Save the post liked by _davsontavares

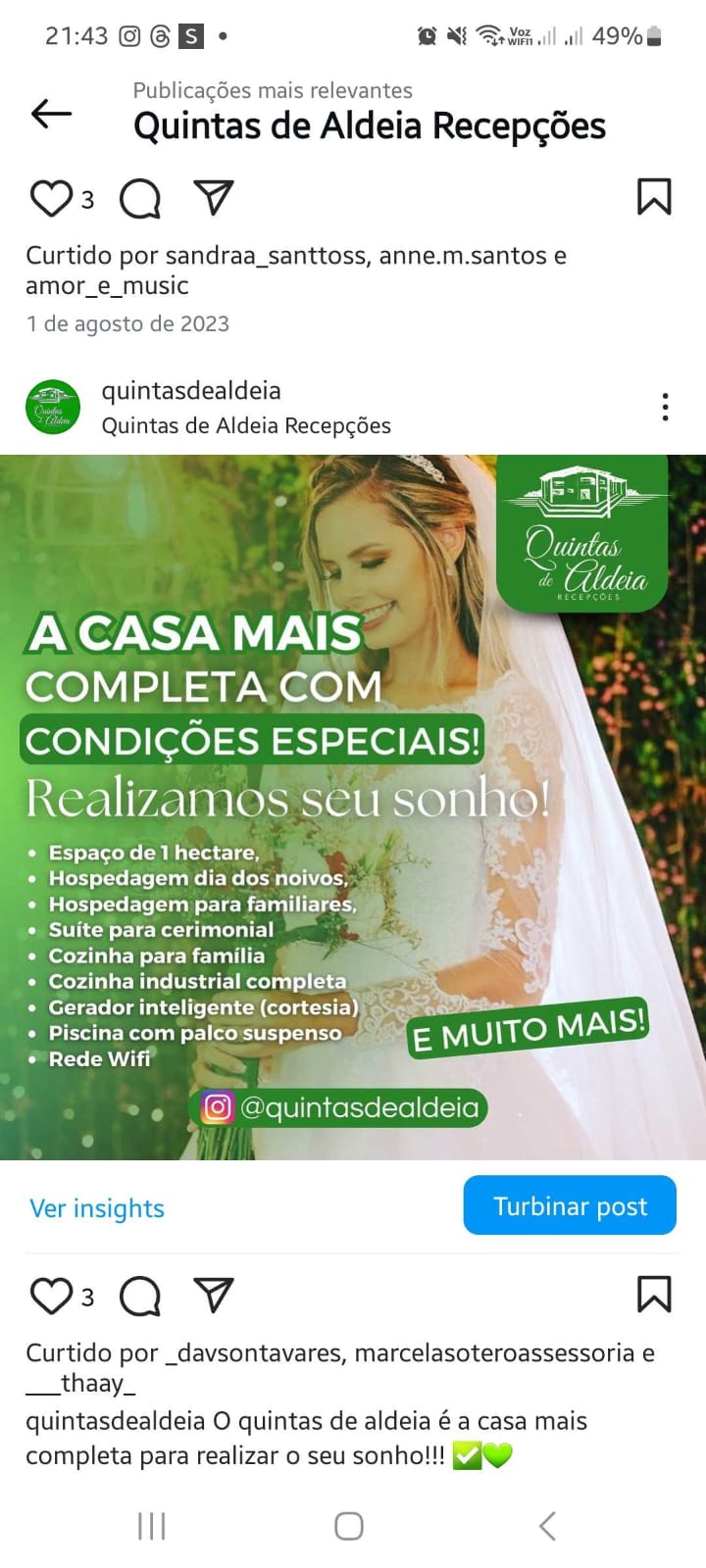[x=654, y=1295]
